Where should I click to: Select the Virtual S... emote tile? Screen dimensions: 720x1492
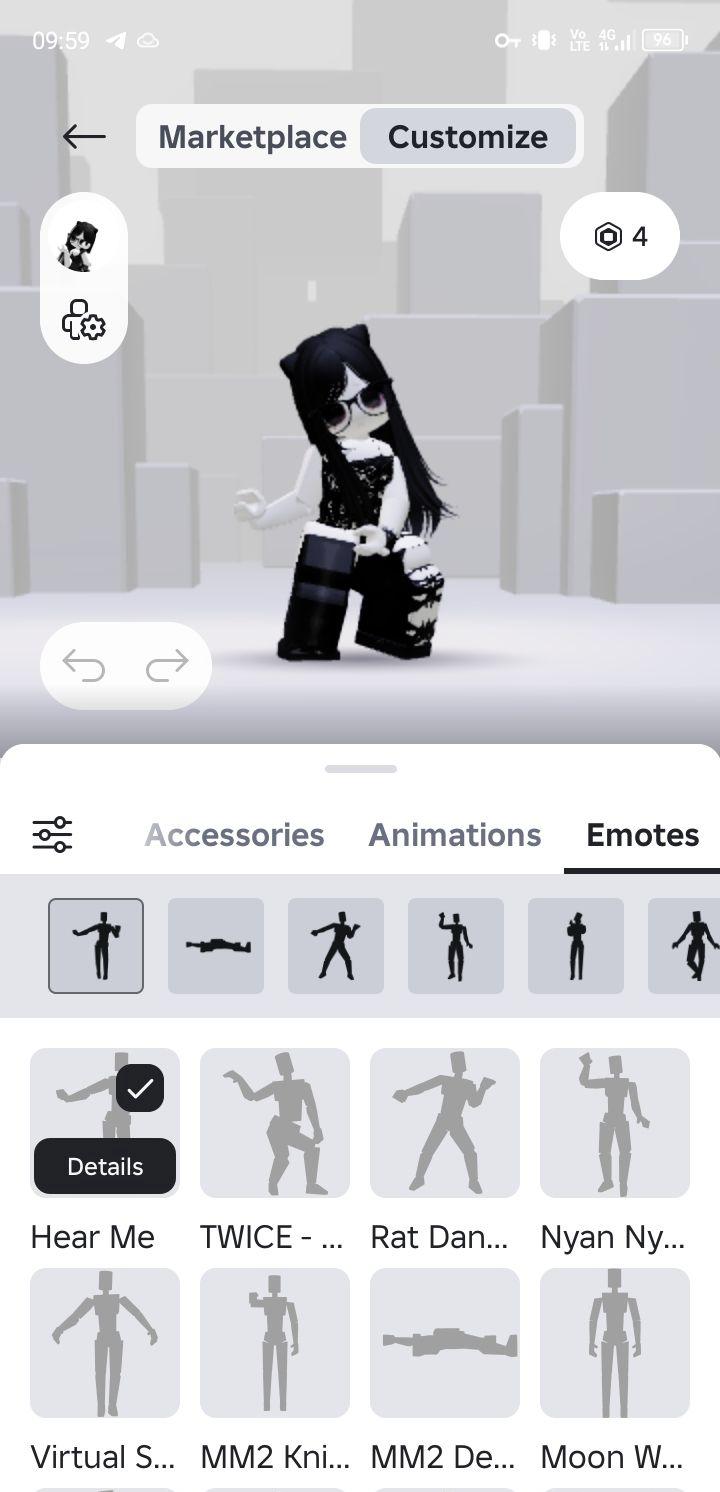pyautogui.click(x=105, y=1342)
